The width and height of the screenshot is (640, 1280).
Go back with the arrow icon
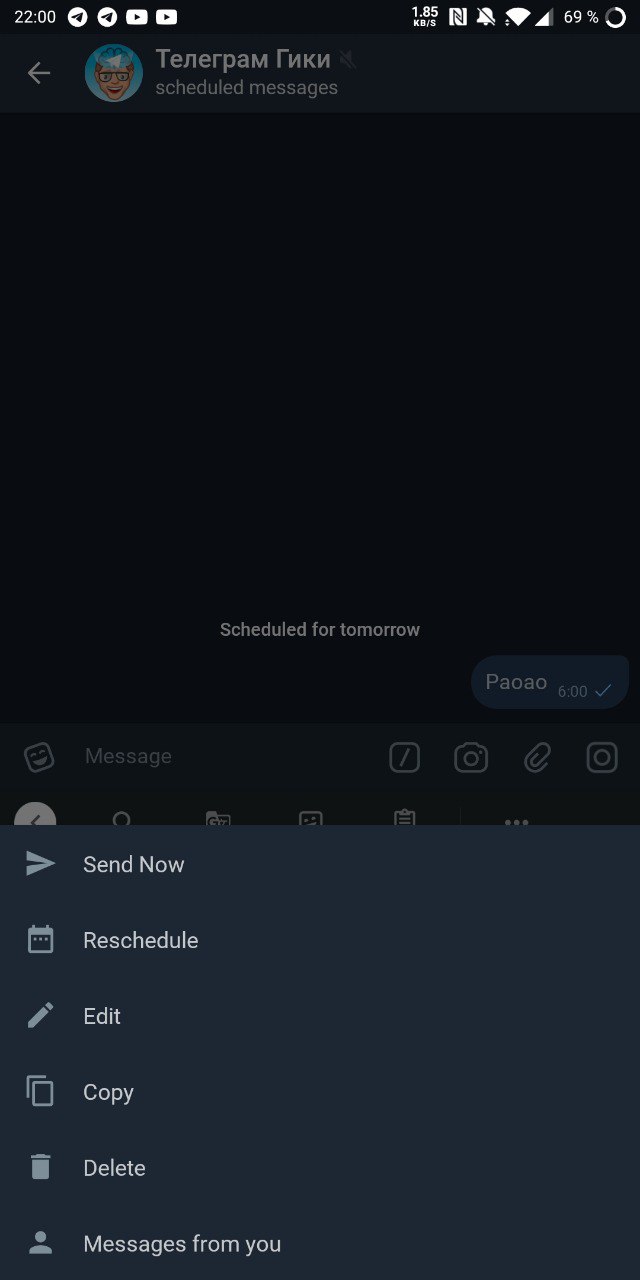point(38,73)
